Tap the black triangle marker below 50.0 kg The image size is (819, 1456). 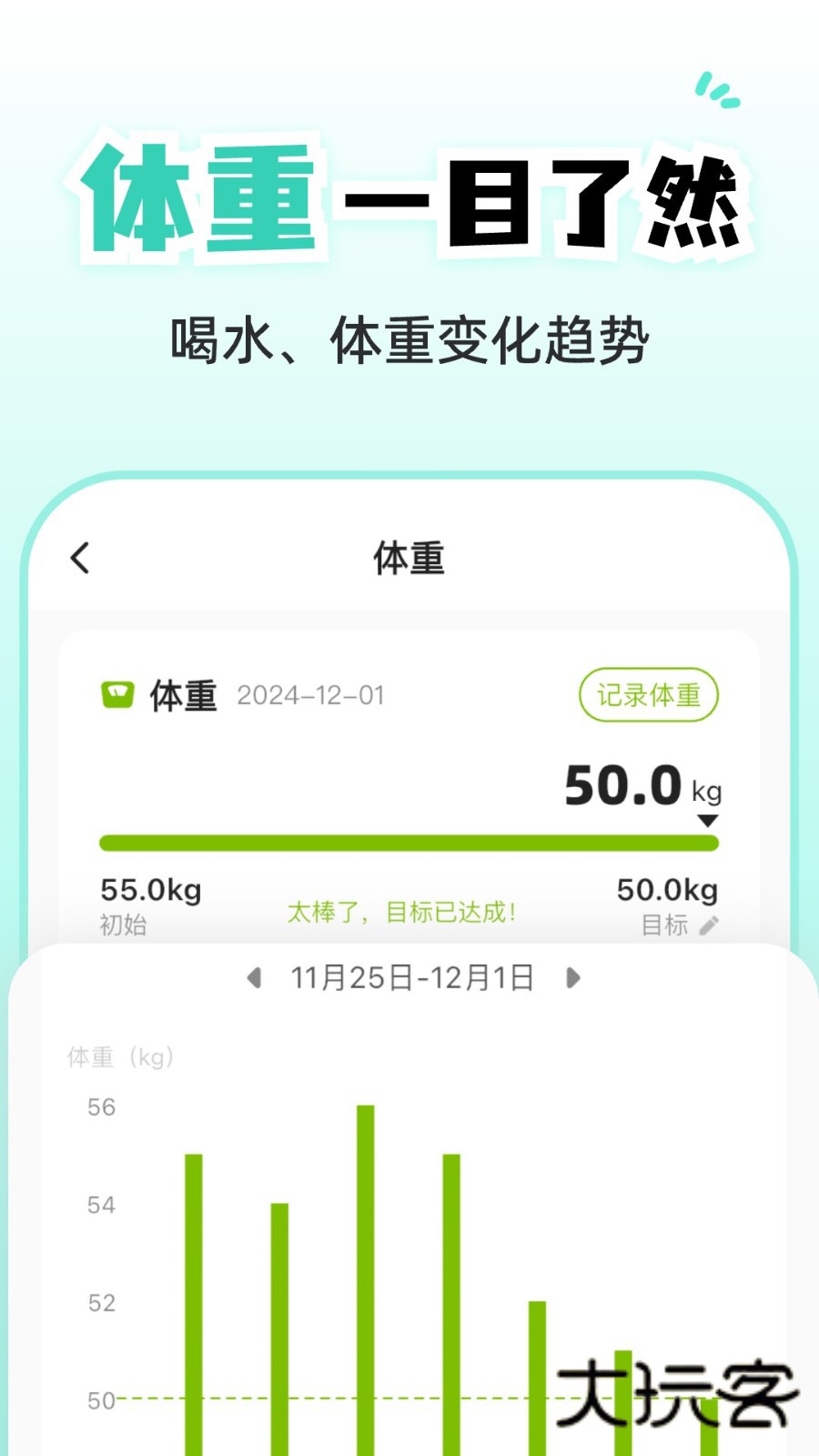click(x=708, y=819)
